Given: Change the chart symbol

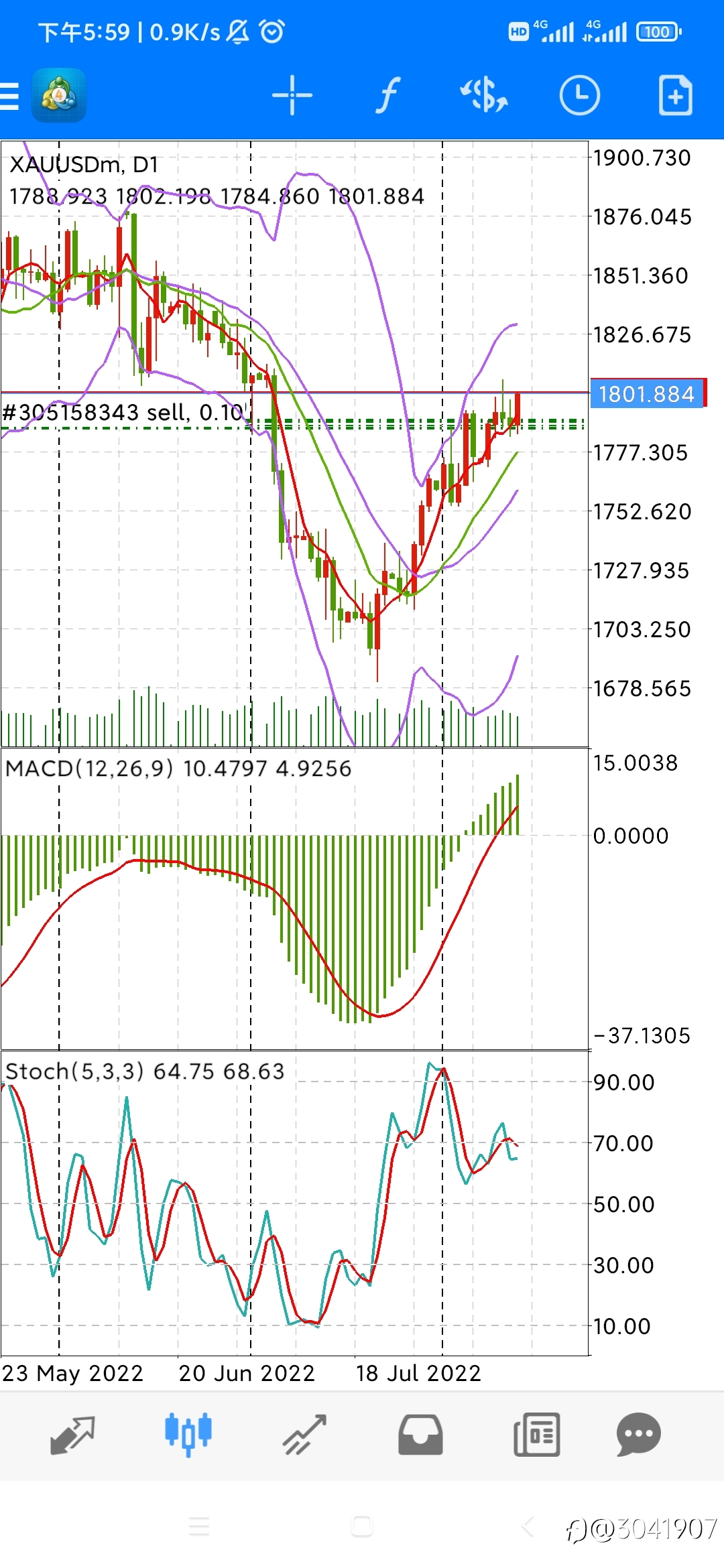Looking at the screenshot, I should click(x=483, y=96).
